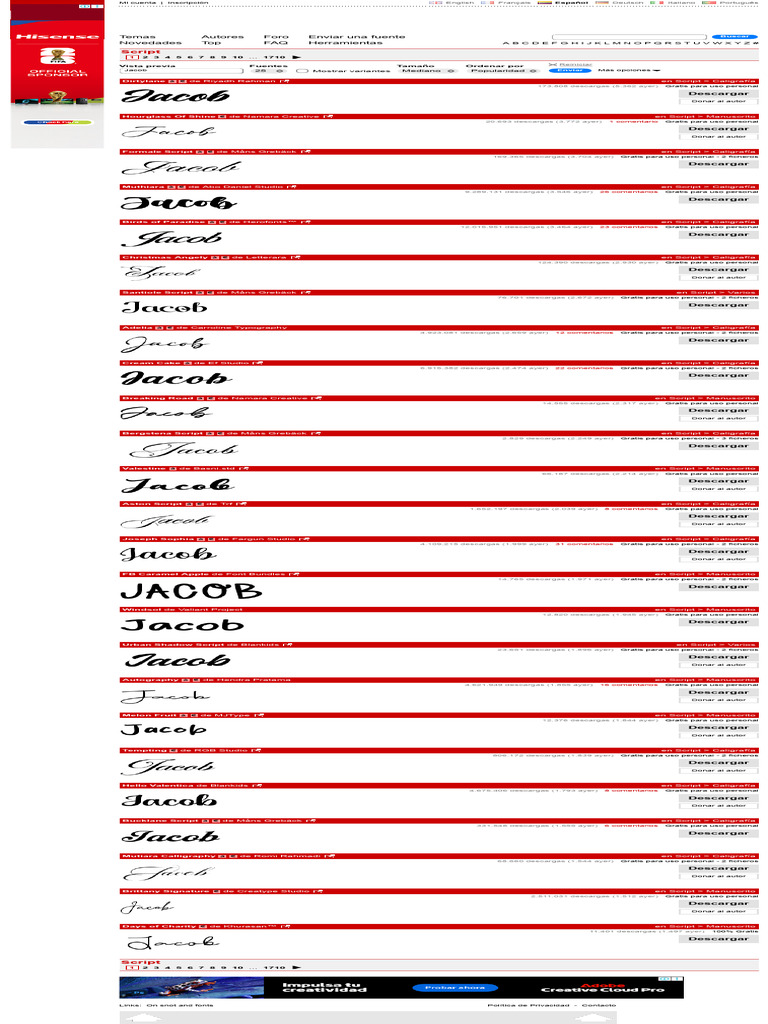Go to next page with top arrow
This screenshot has width=768, height=1024.
click(x=296, y=57)
